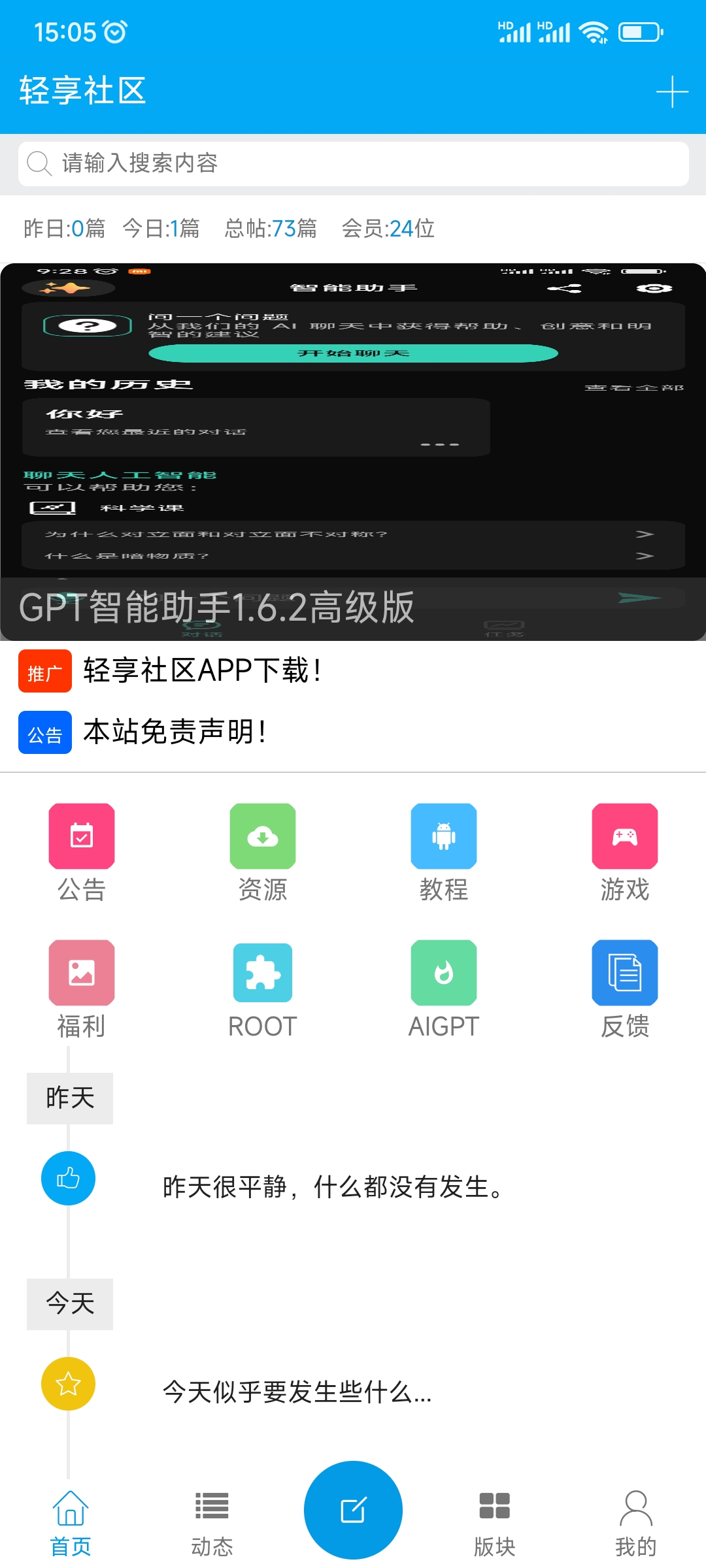Switch to the 我的 tab
The width and height of the screenshot is (706, 1568).
635,1524
